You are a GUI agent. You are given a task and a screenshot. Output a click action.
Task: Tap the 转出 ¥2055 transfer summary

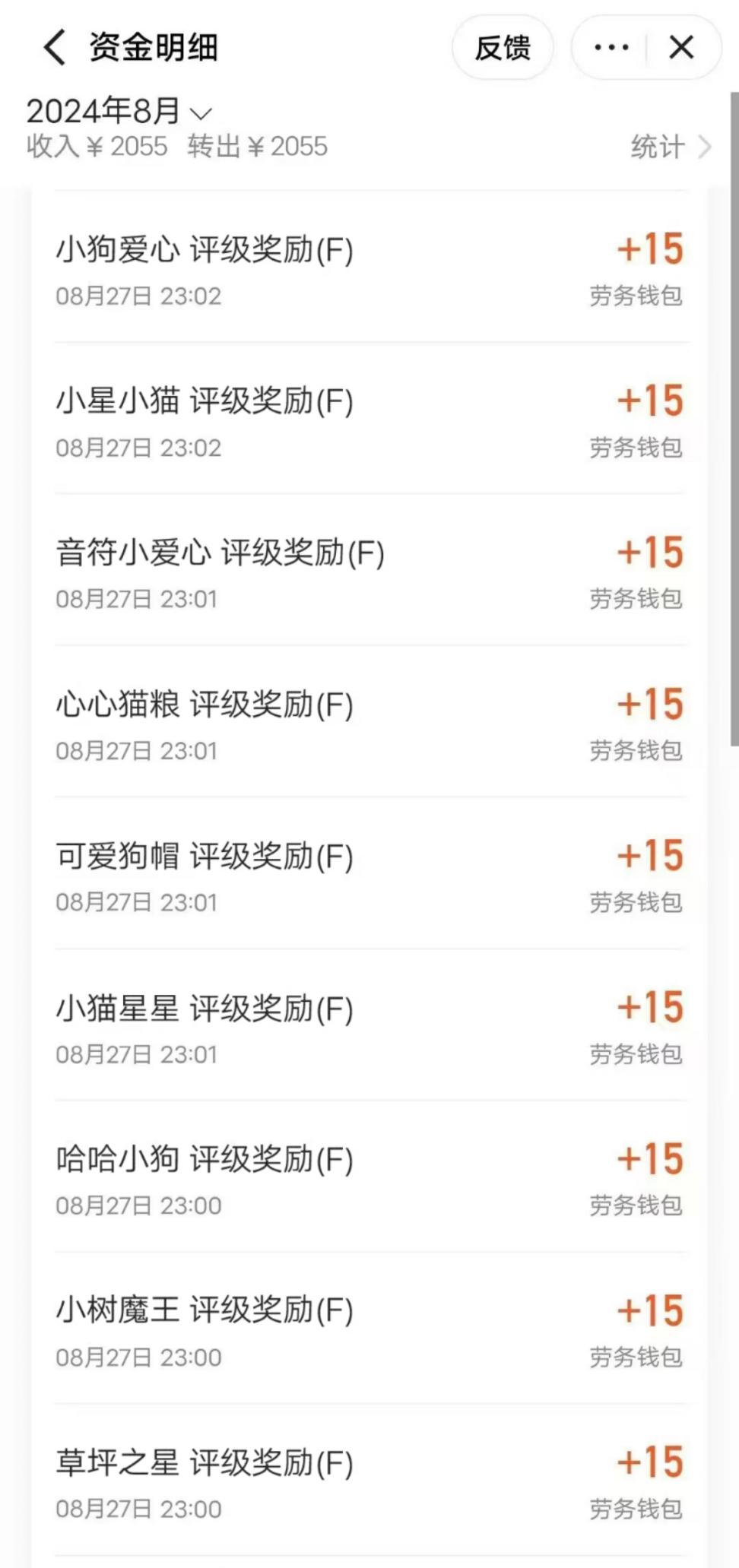coord(255,146)
